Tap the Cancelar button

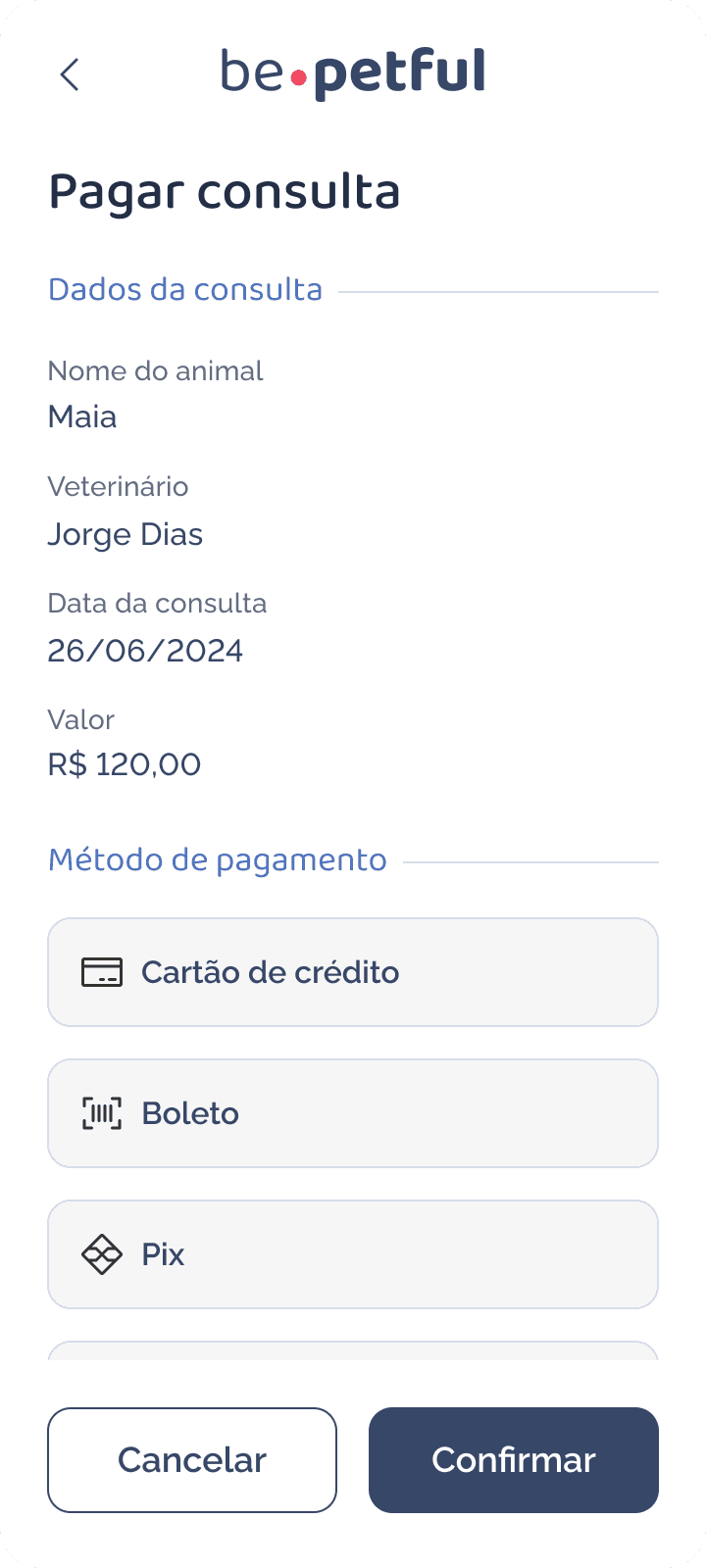coord(192,1460)
